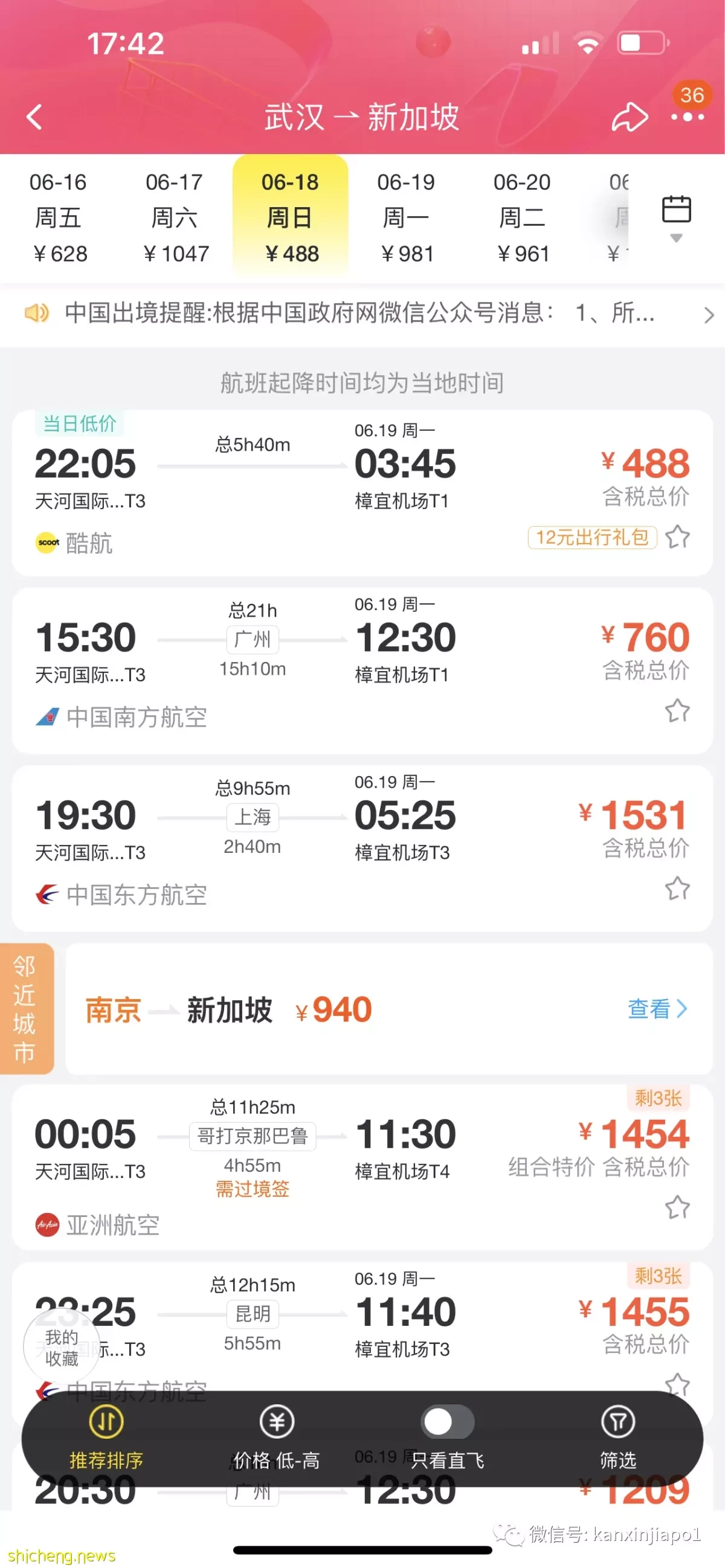Share this Wuhan to Singapore search
This screenshot has width=725, height=1568.
click(x=629, y=116)
